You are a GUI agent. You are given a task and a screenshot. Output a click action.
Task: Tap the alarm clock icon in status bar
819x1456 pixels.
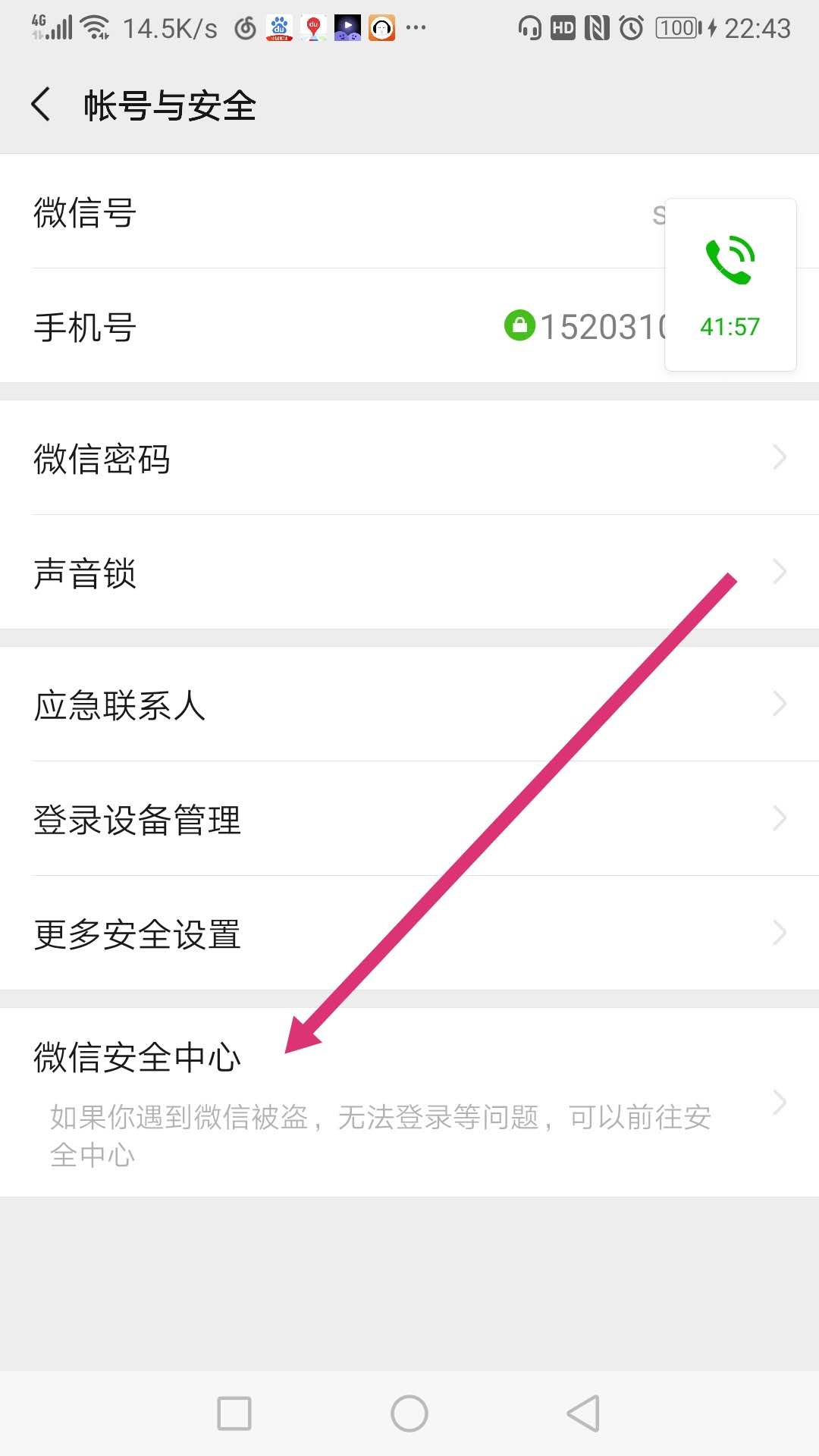coord(632,27)
